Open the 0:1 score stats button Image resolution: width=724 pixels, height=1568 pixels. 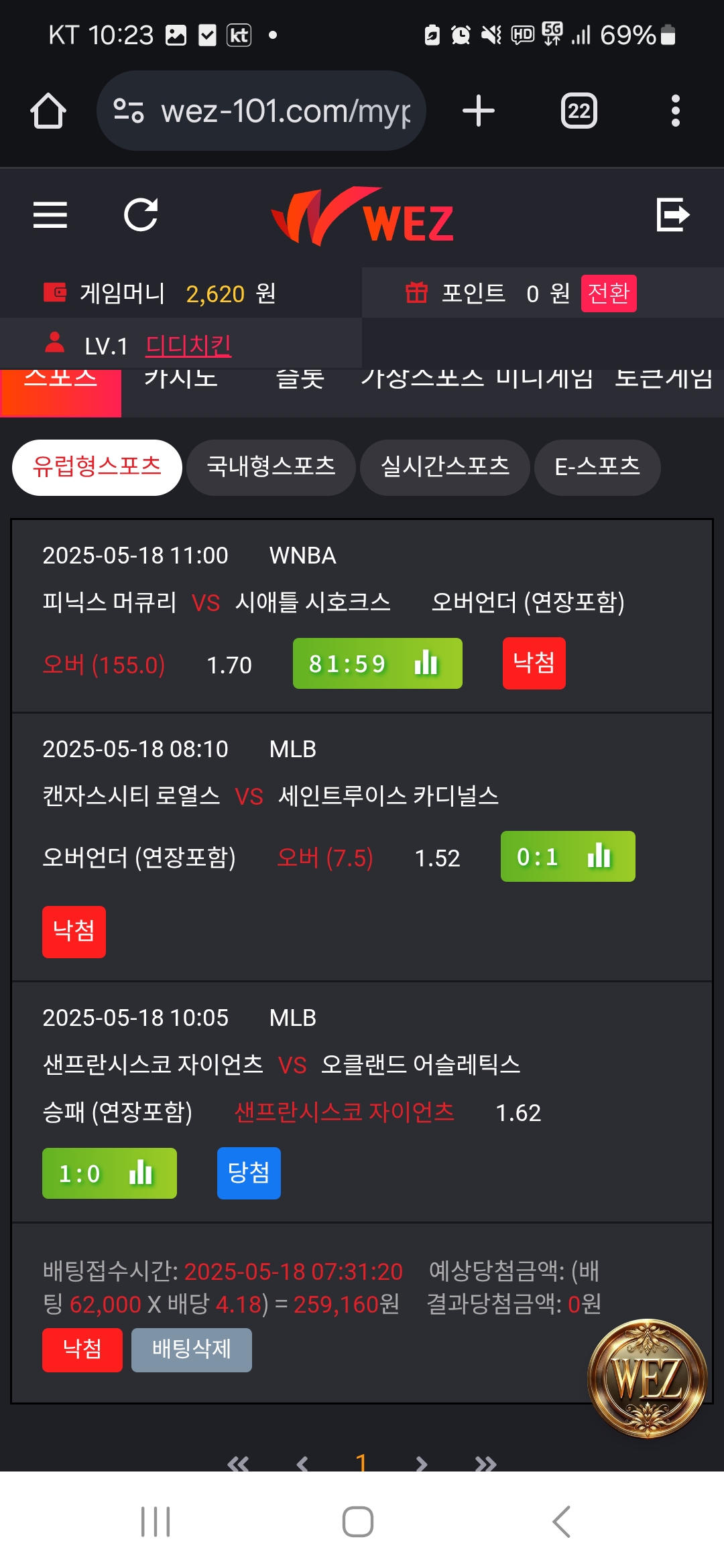(x=567, y=856)
